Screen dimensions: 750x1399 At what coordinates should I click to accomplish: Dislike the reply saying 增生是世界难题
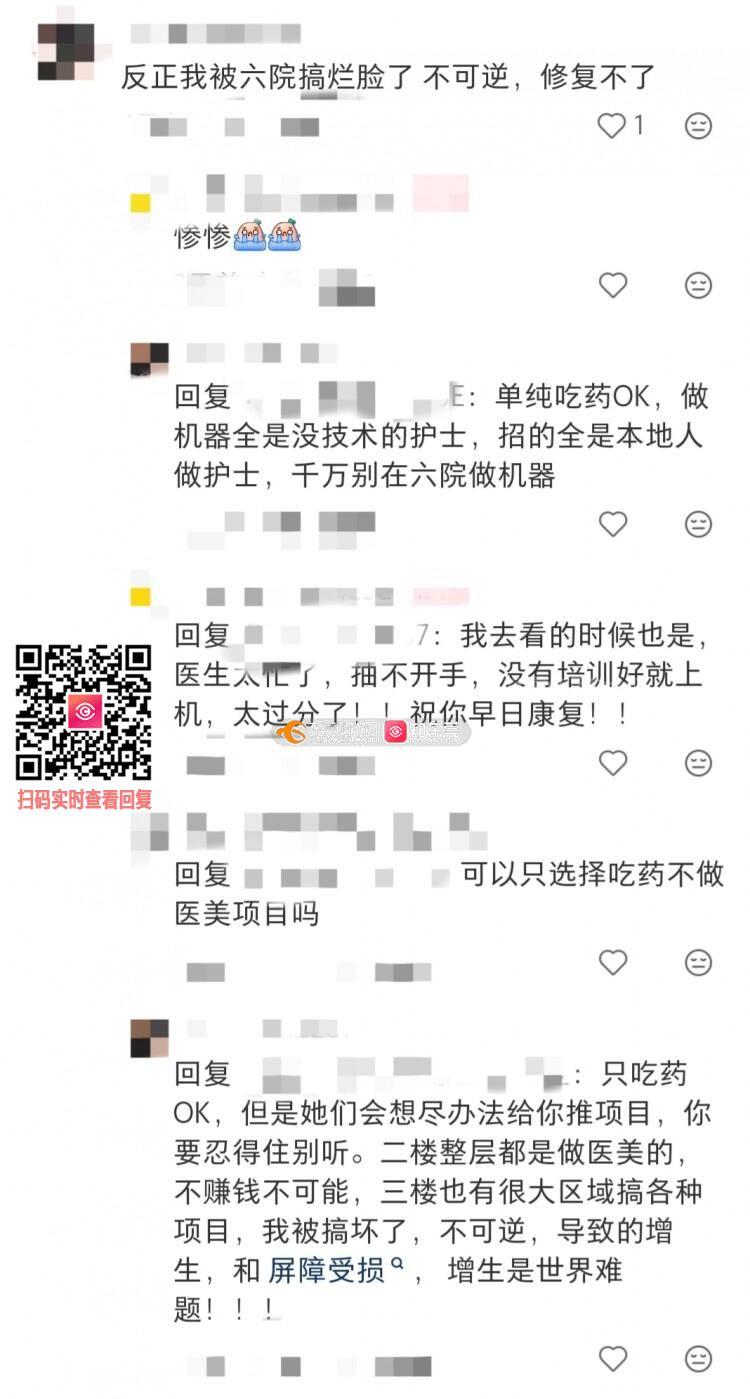coord(698,1359)
